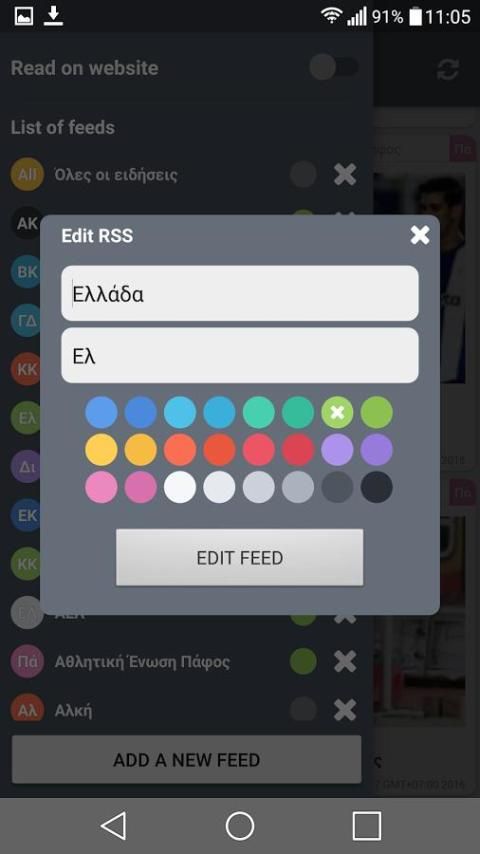480x854 pixels.
Task: Select the light pink color swatch
Action: click(101, 487)
